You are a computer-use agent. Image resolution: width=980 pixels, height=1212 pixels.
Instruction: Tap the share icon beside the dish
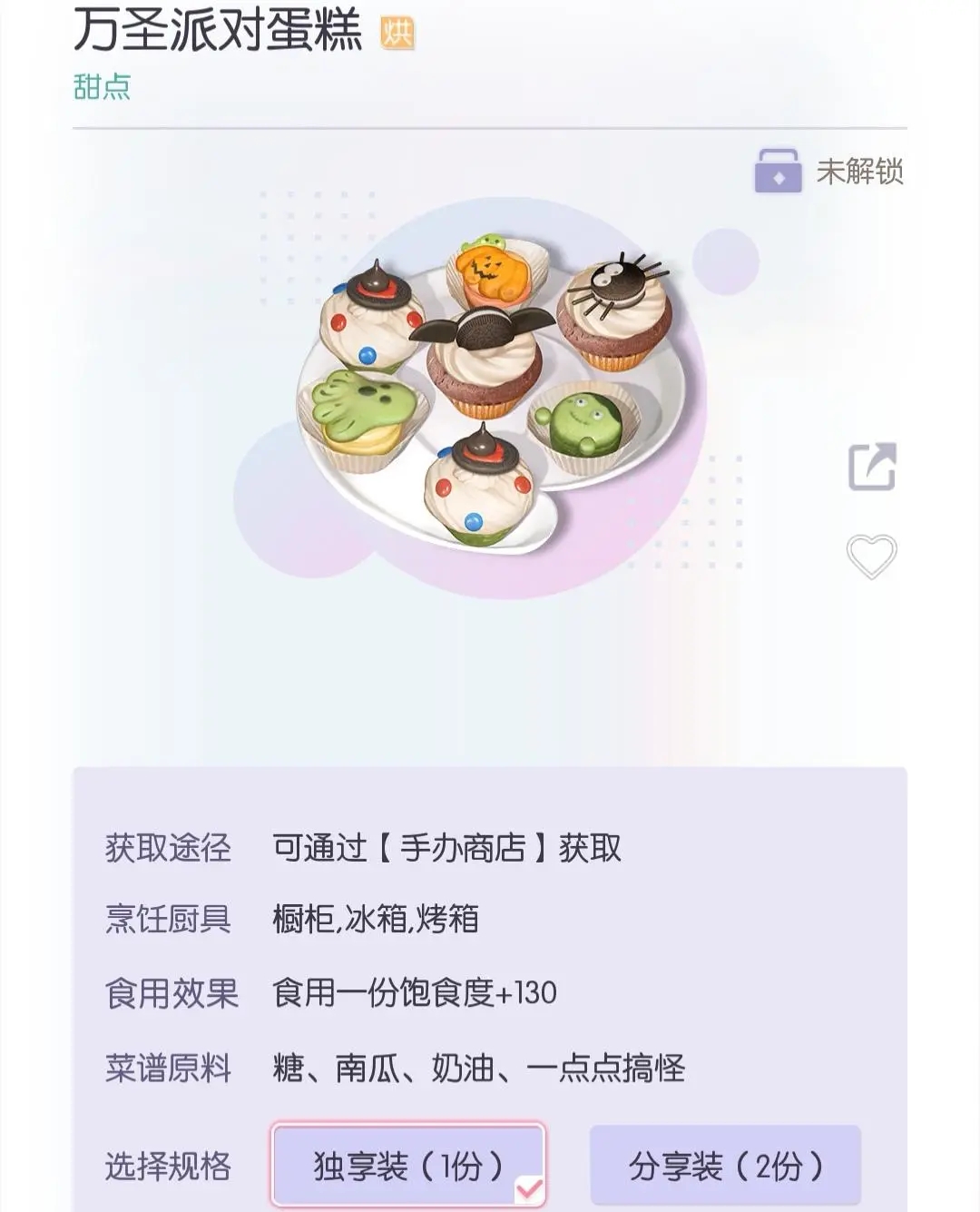873,466
